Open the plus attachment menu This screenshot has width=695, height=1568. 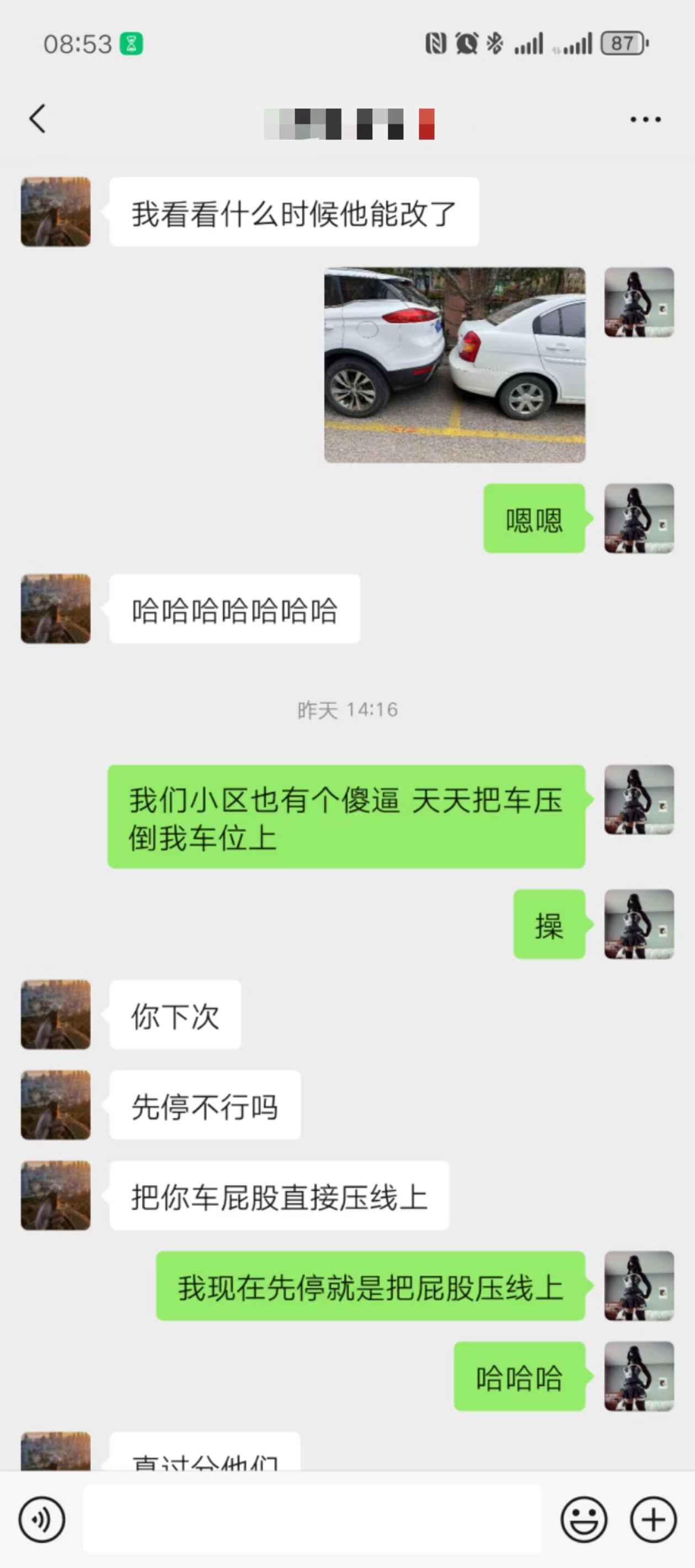point(653,1519)
